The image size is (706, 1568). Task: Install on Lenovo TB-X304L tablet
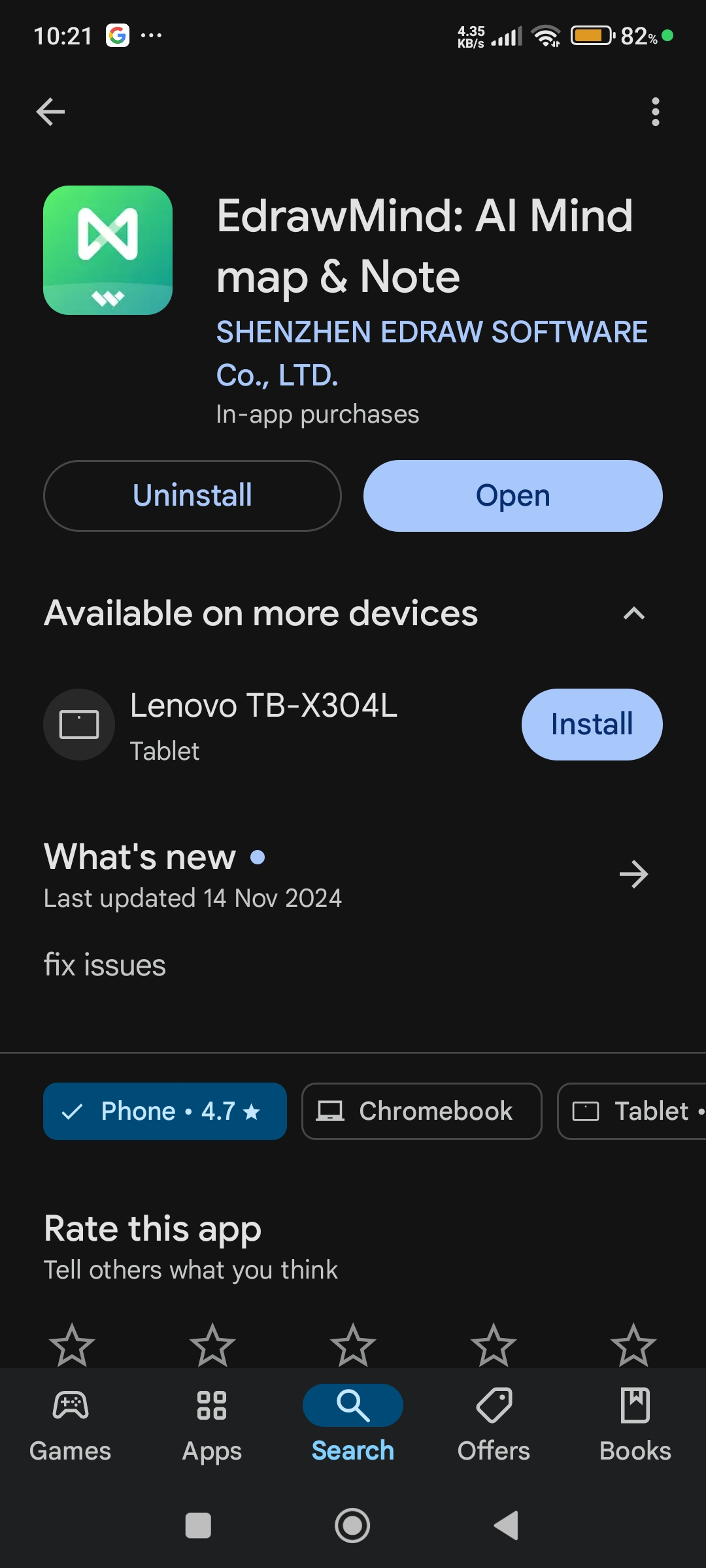pyautogui.click(x=592, y=724)
